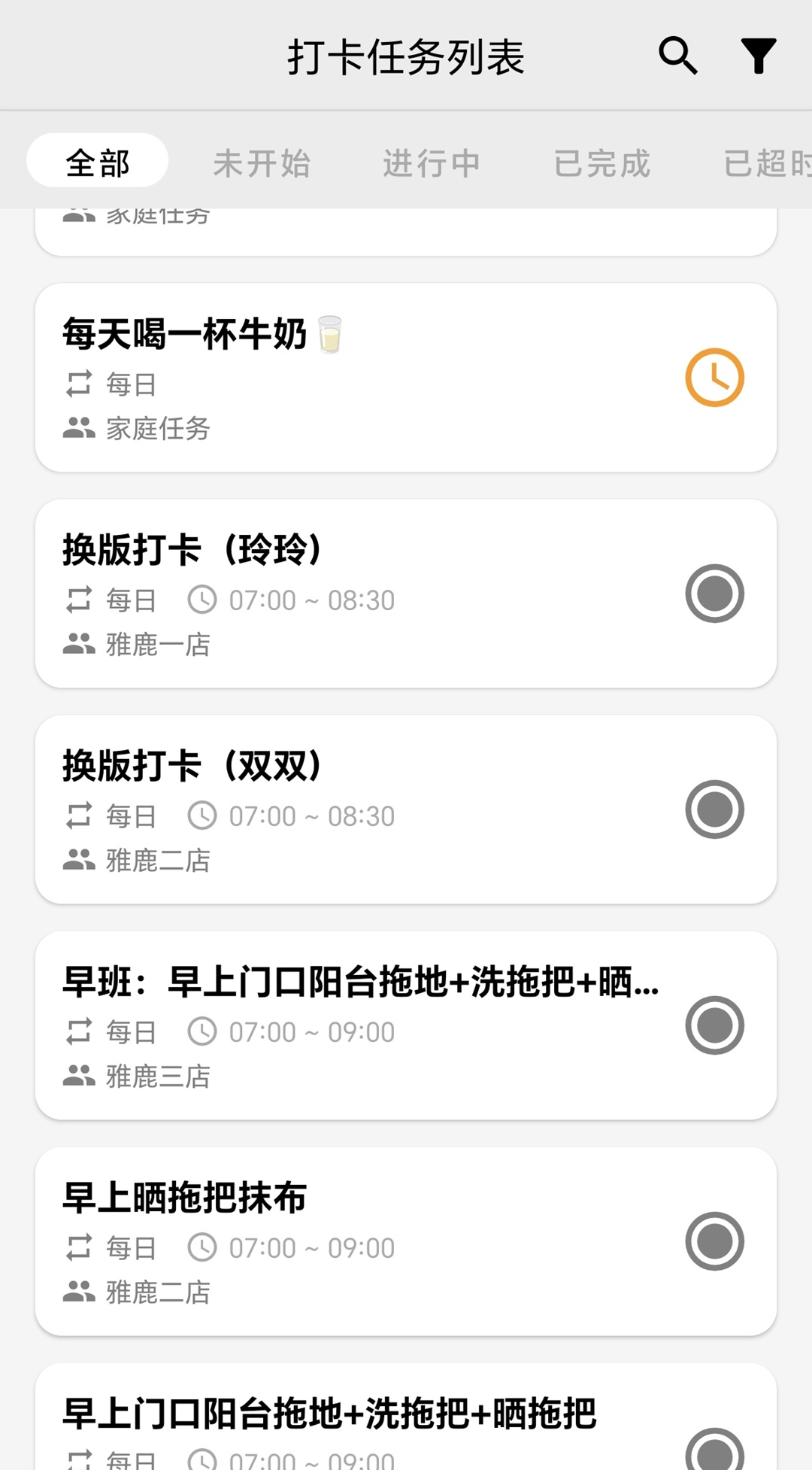Click the orange clock icon on 每天喝一杯牛奶
This screenshot has width=812, height=1470.
coord(713,378)
